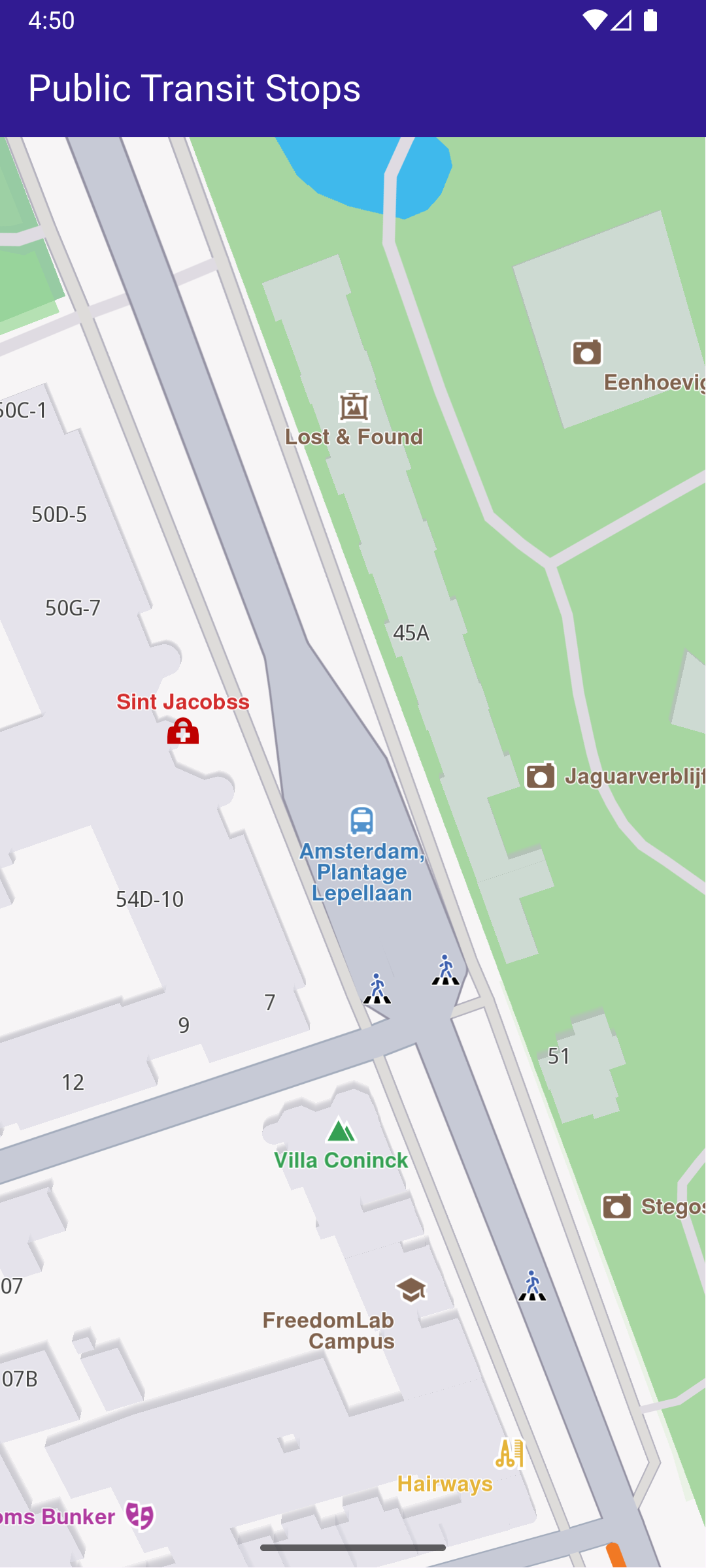Select the Amsterdam, Plantage Lepellaan bus stop
Viewport: 706px width, 1568px height.
pos(361,821)
